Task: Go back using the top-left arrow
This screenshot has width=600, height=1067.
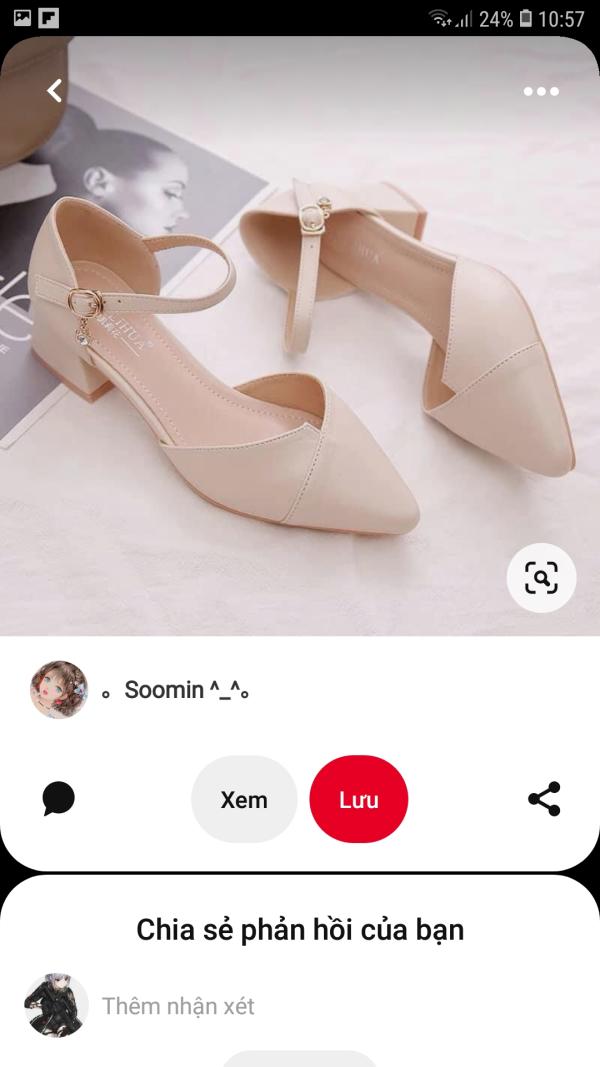Action: pos(54,91)
